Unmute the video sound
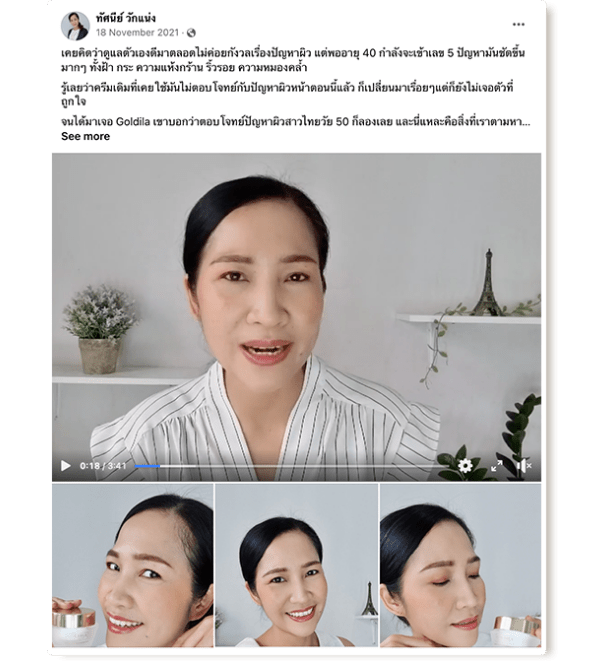 pos(524,465)
